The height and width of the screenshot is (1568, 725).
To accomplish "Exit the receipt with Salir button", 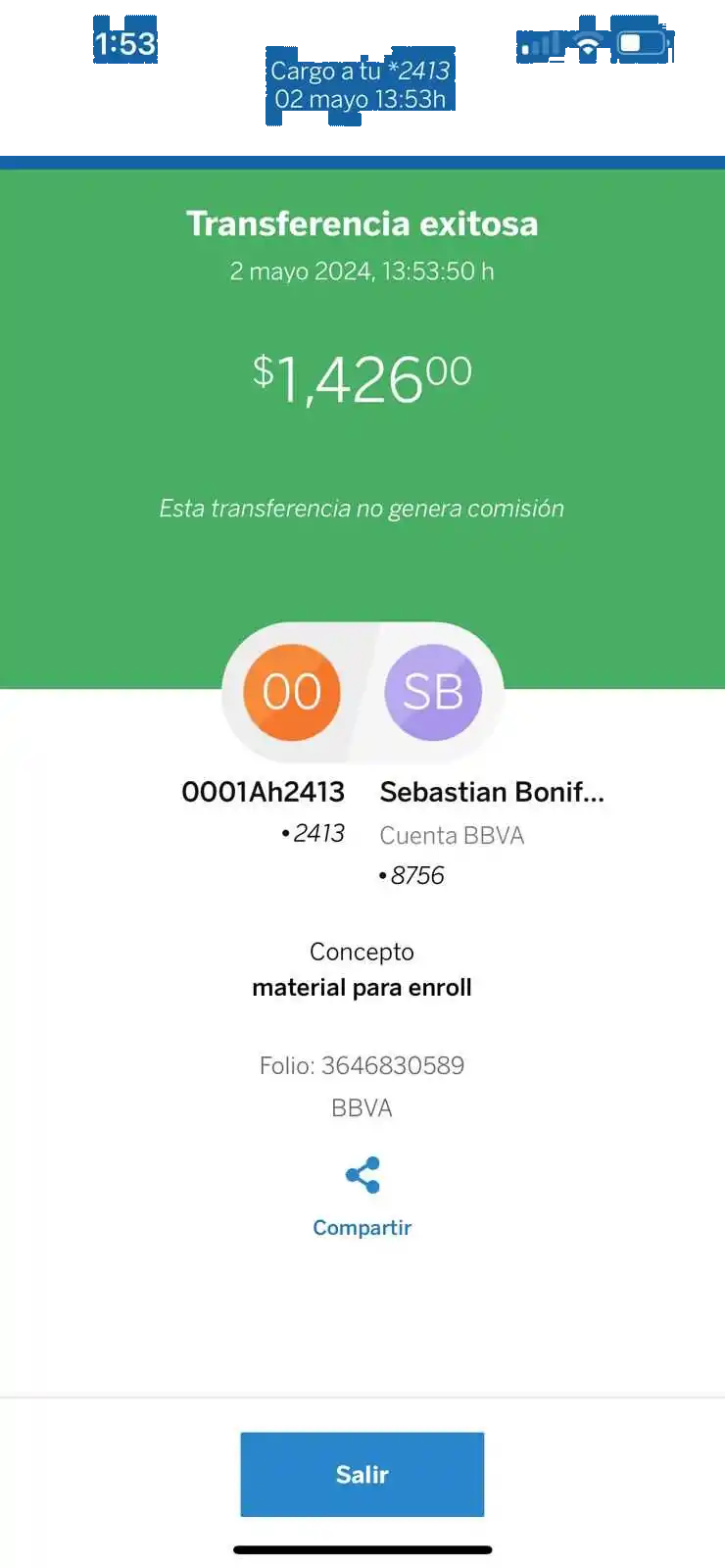I will (362, 1474).
